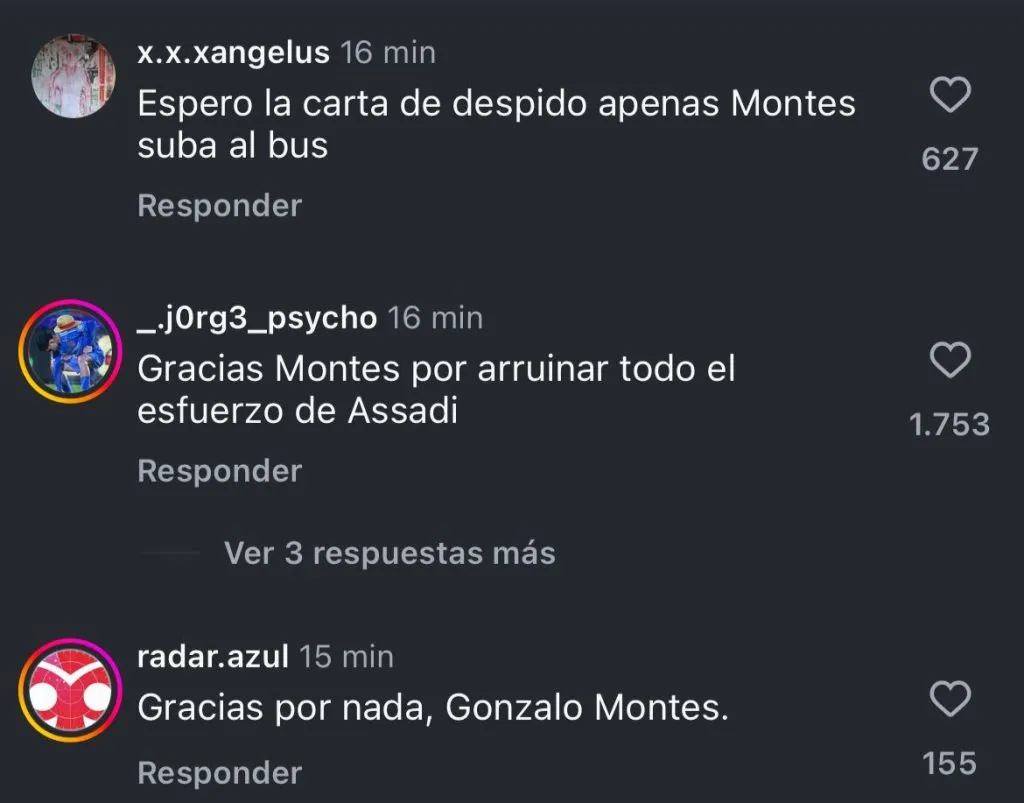Open the _.j0rg3_psycho username link
Image resolution: width=1024 pixels, height=803 pixels.
pos(257,318)
